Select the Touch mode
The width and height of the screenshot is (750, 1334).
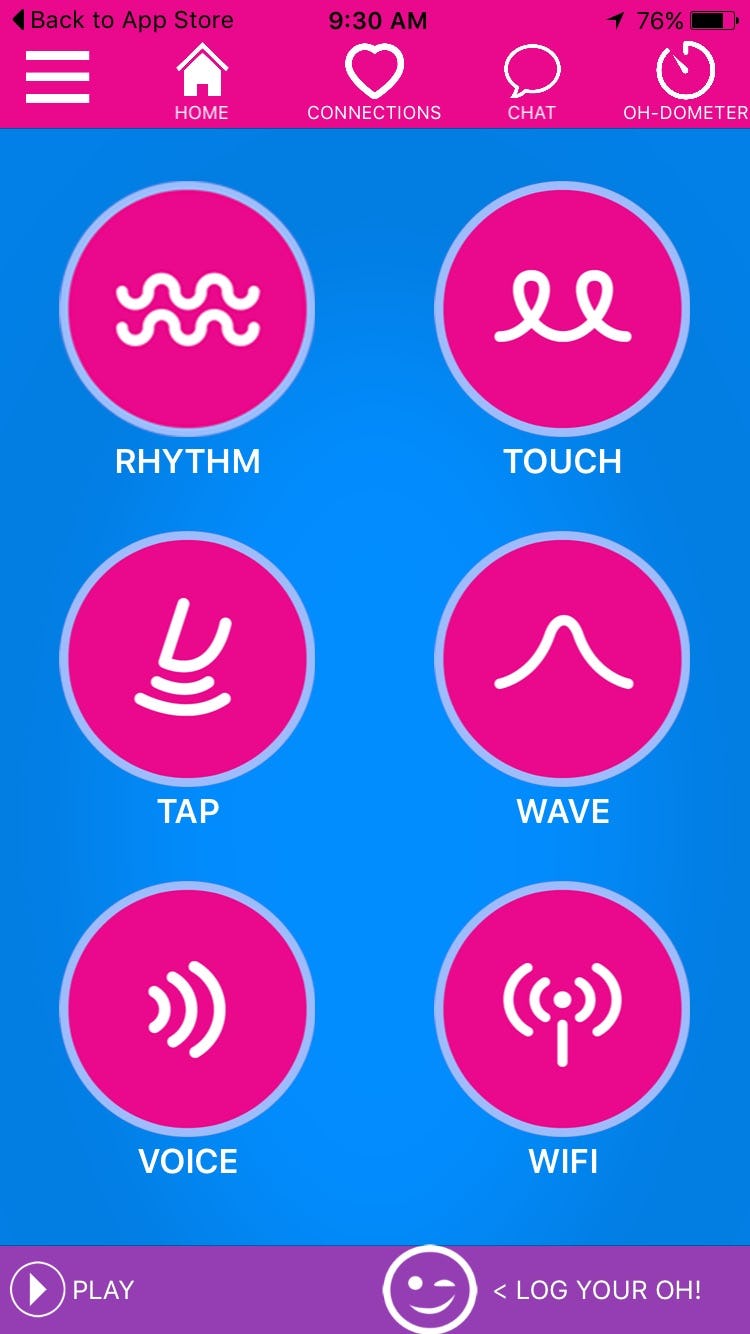(x=562, y=309)
